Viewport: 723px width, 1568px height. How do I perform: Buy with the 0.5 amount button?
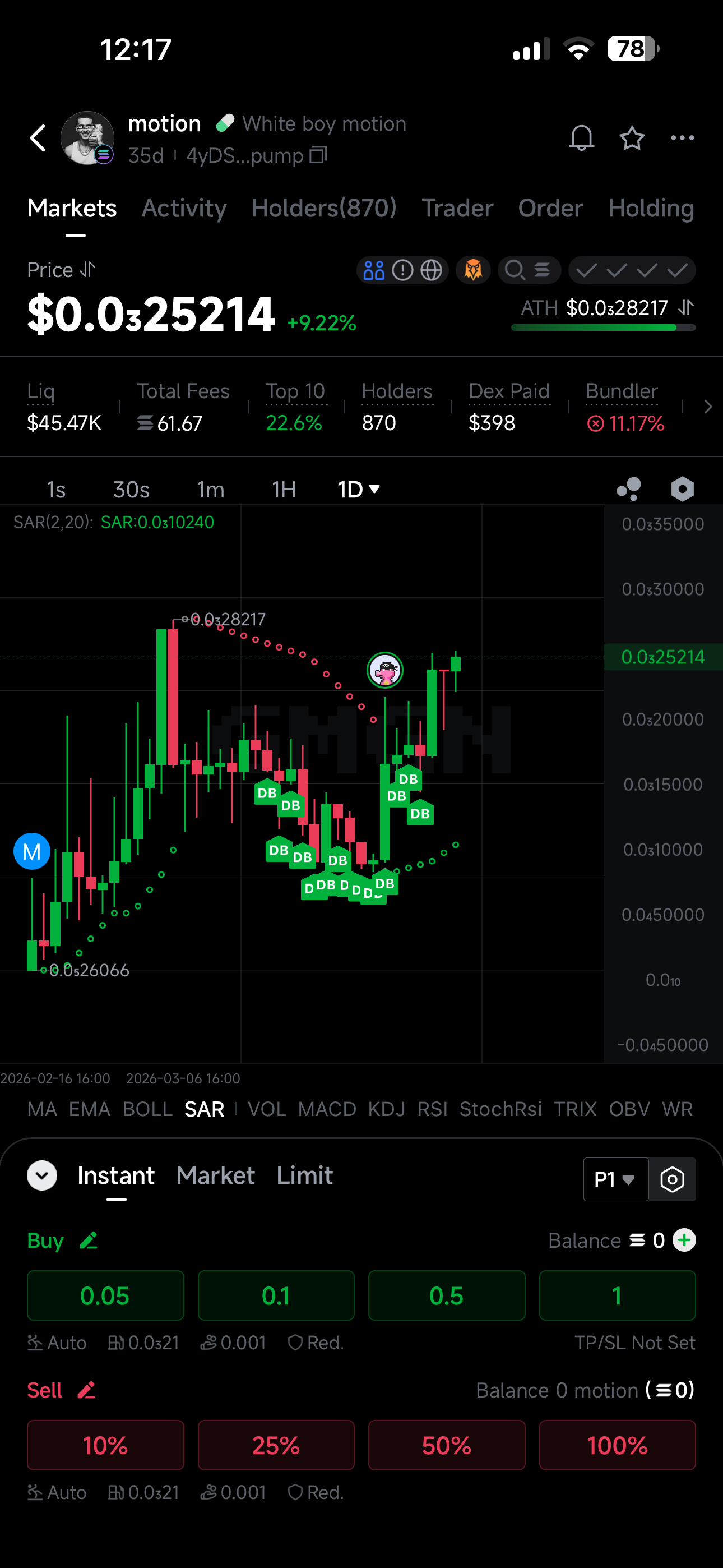pyautogui.click(x=447, y=1295)
